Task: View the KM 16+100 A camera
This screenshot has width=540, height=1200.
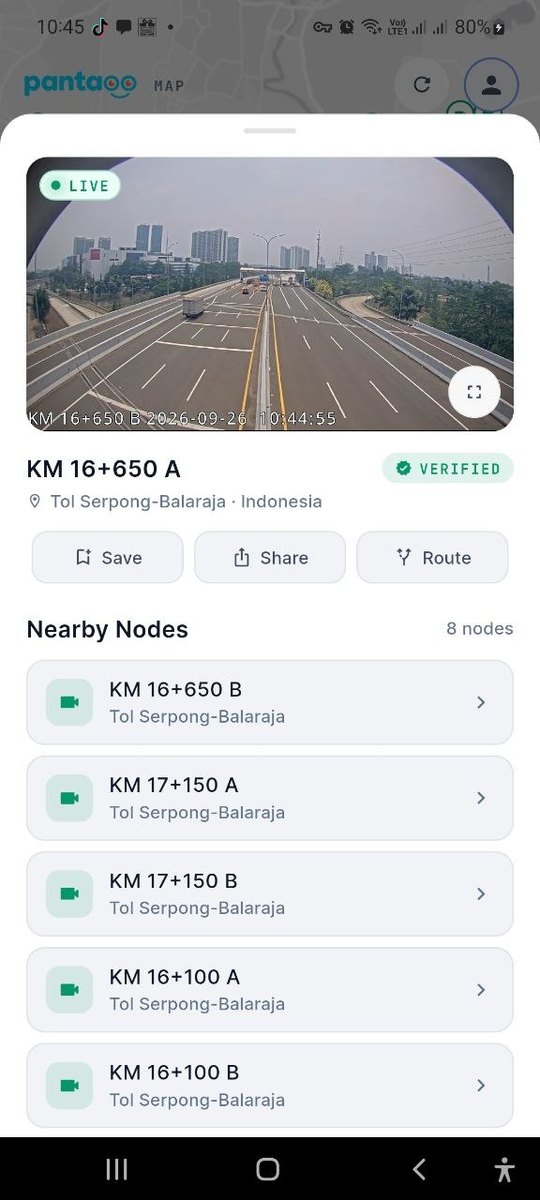Action: point(270,990)
